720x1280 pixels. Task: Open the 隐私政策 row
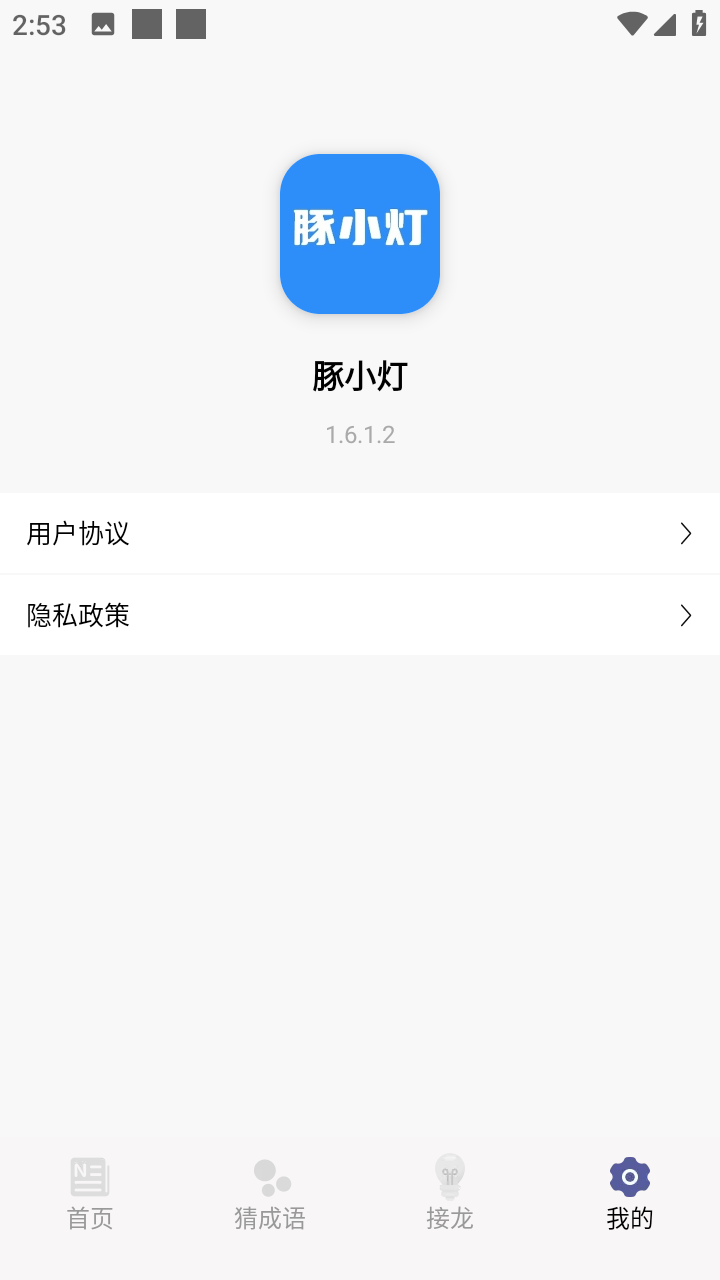[x=360, y=616]
